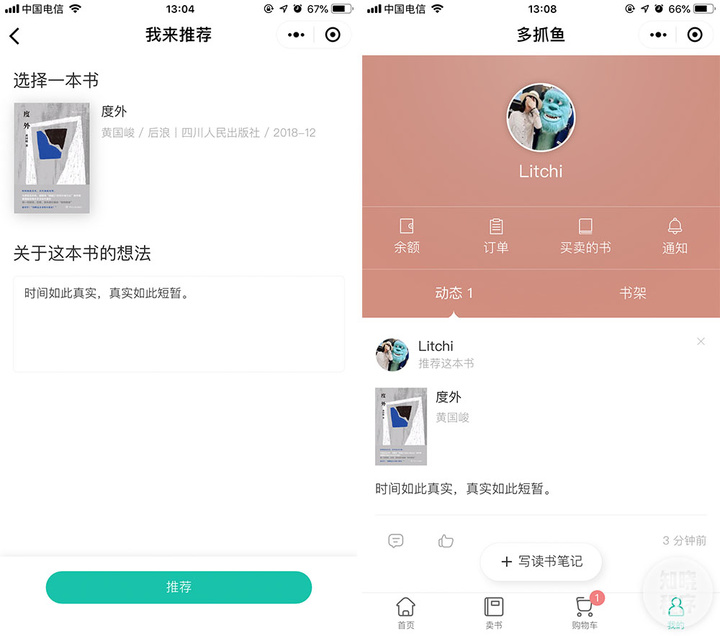Like Litchi's recommendation post
This screenshot has width=720, height=636.
(446, 541)
